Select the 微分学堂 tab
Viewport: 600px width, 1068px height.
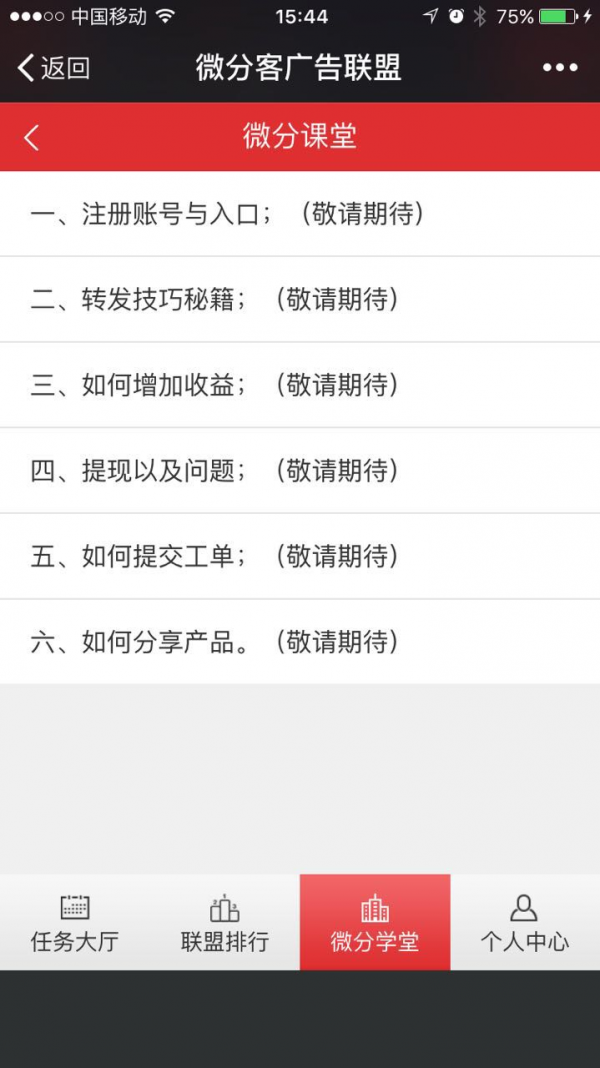[x=375, y=922]
